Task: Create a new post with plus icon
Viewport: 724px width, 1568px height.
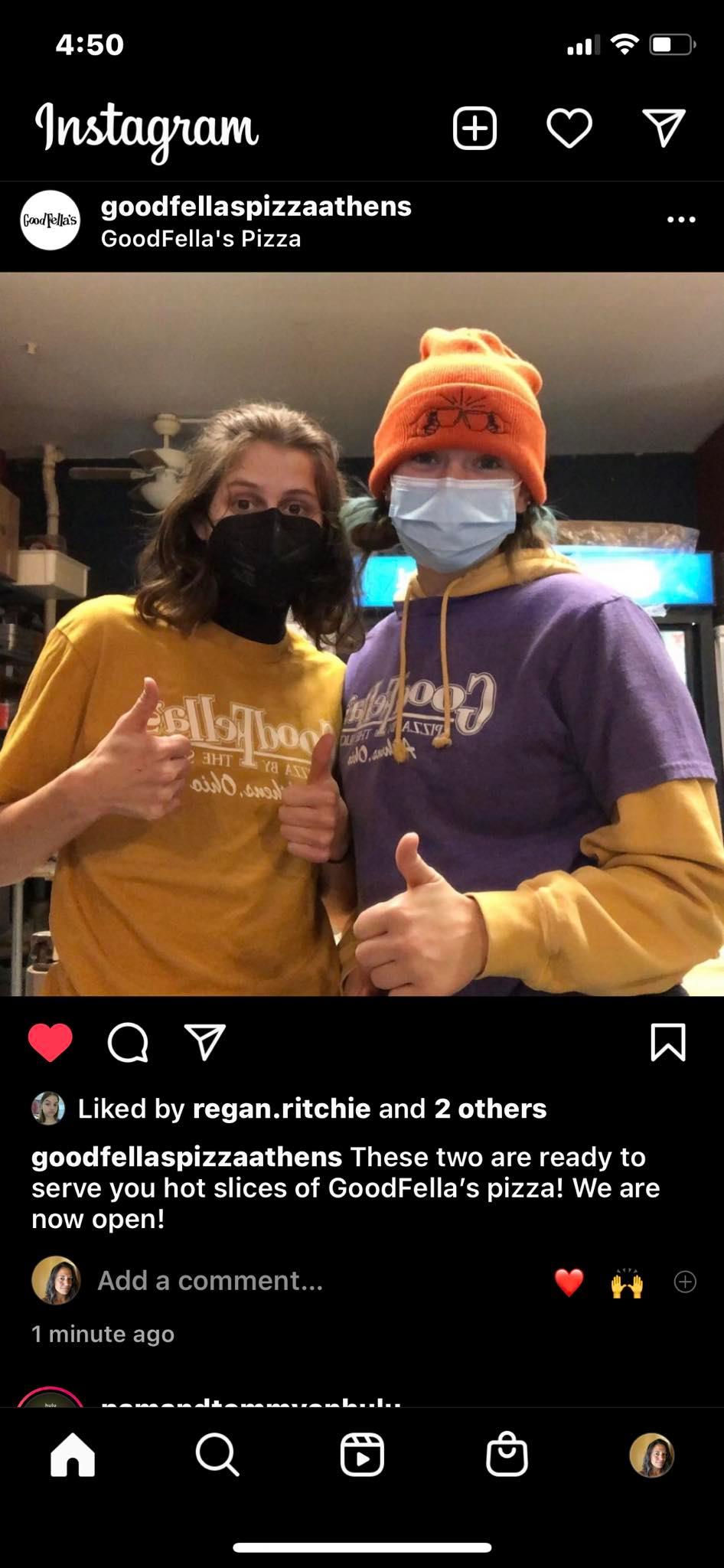Action: (x=475, y=128)
